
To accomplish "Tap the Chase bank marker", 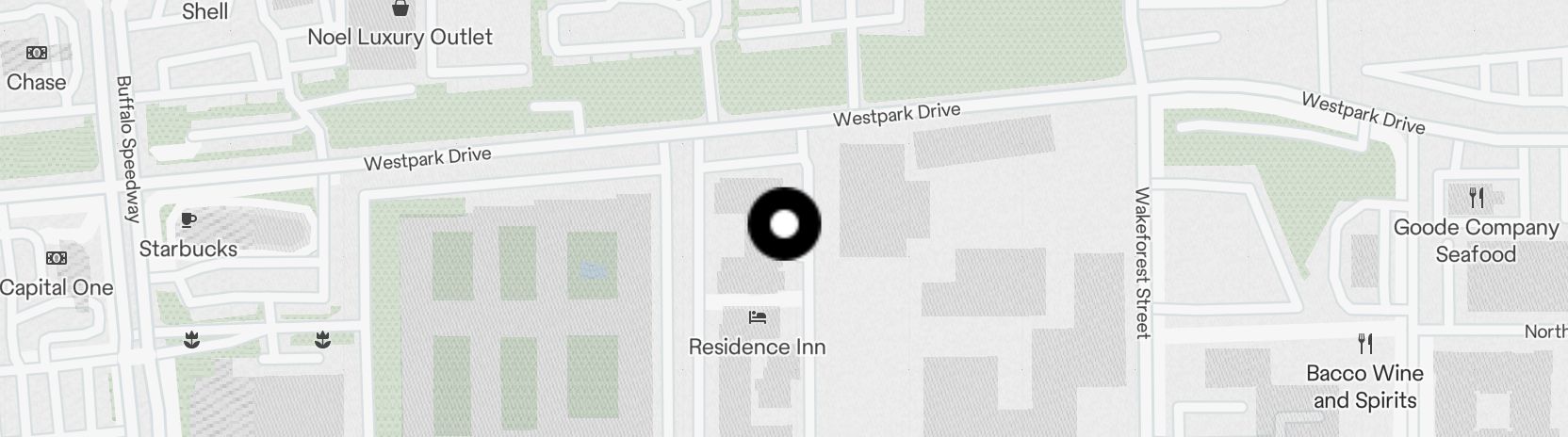I will (37, 54).
